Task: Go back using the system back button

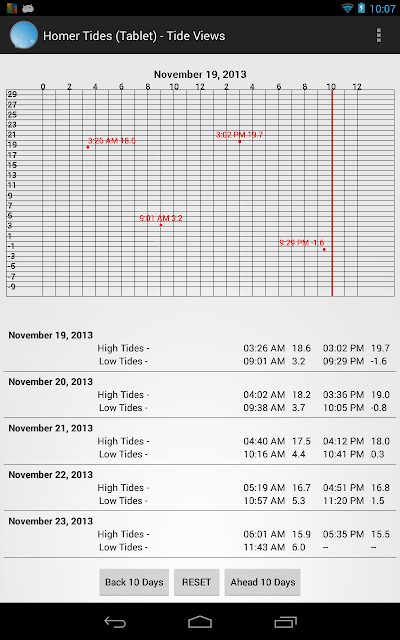Action: [x=115, y=622]
